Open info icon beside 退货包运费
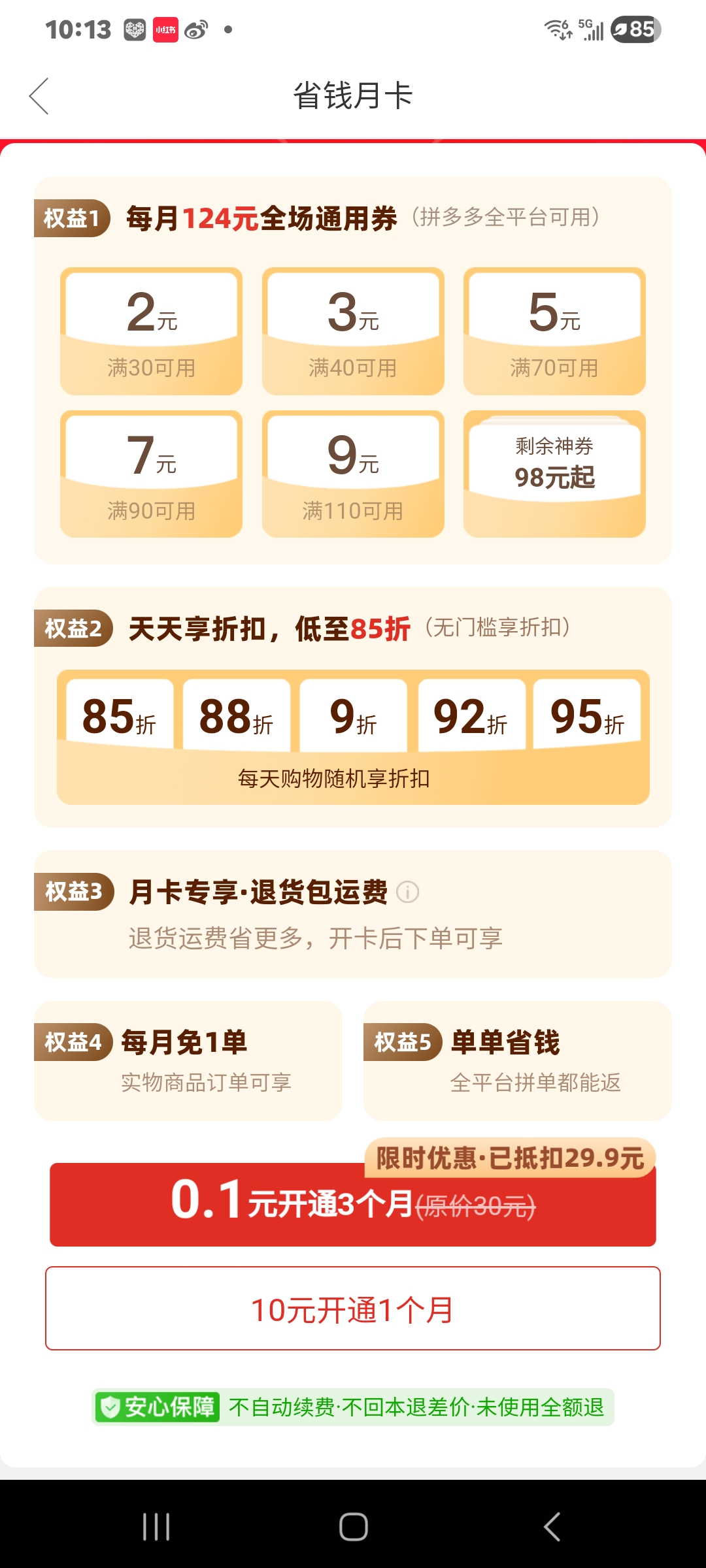 [x=407, y=892]
